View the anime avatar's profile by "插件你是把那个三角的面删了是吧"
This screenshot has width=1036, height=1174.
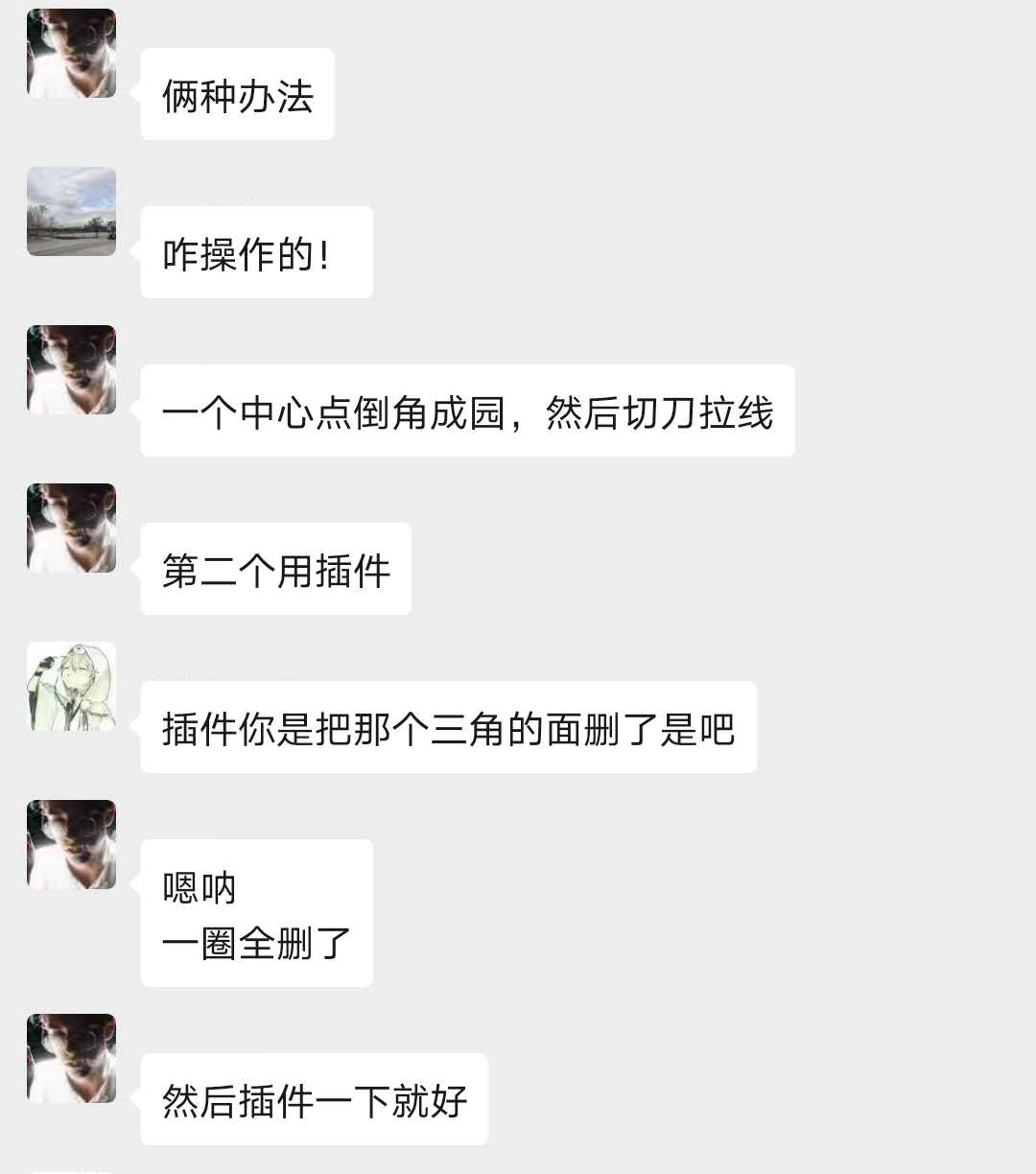pyautogui.click(x=71, y=687)
